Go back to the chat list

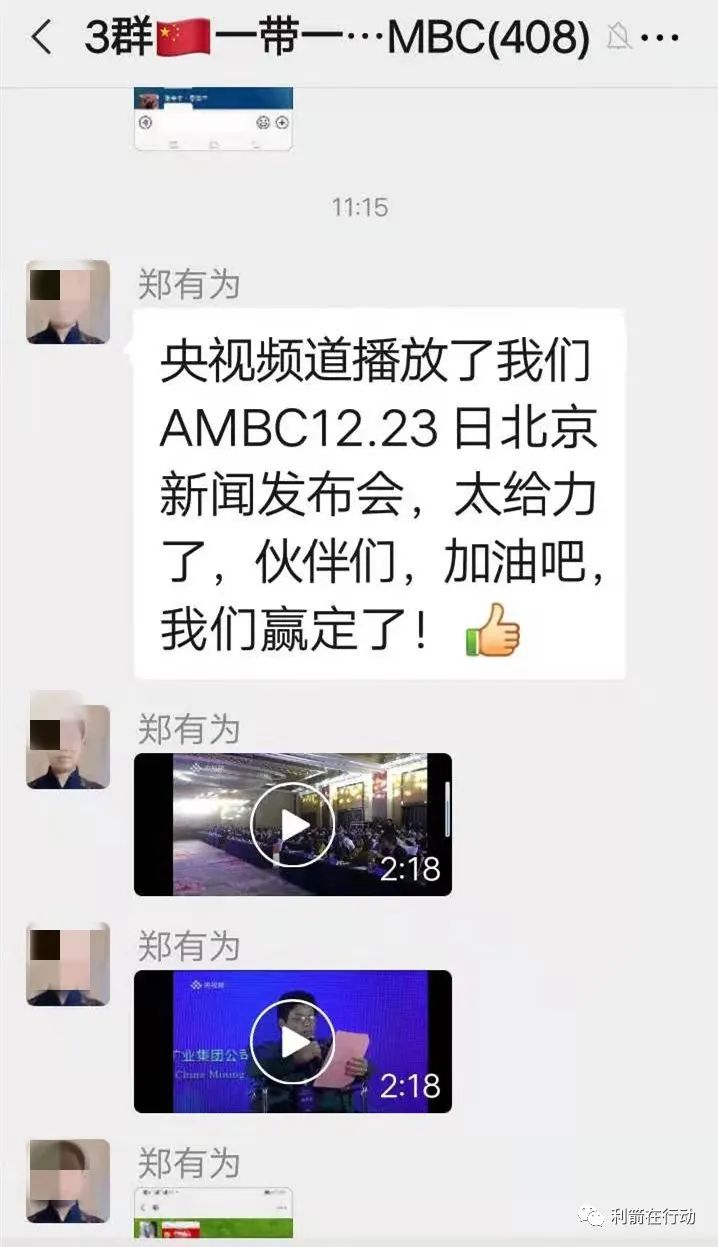(x=41, y=38)
